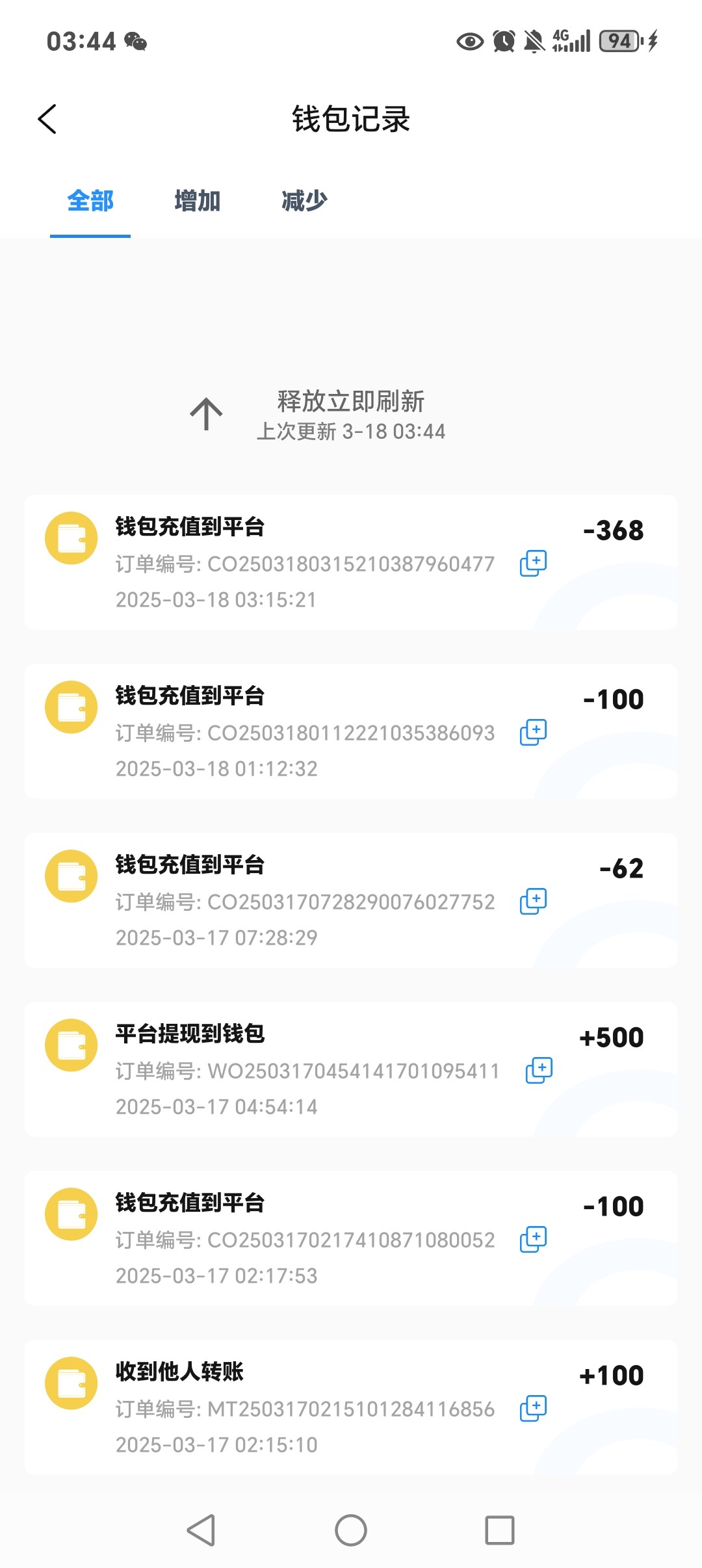Switch to the 减少 tab
The width and height of the screenshot is (702, 1568).
pos(303,202)
